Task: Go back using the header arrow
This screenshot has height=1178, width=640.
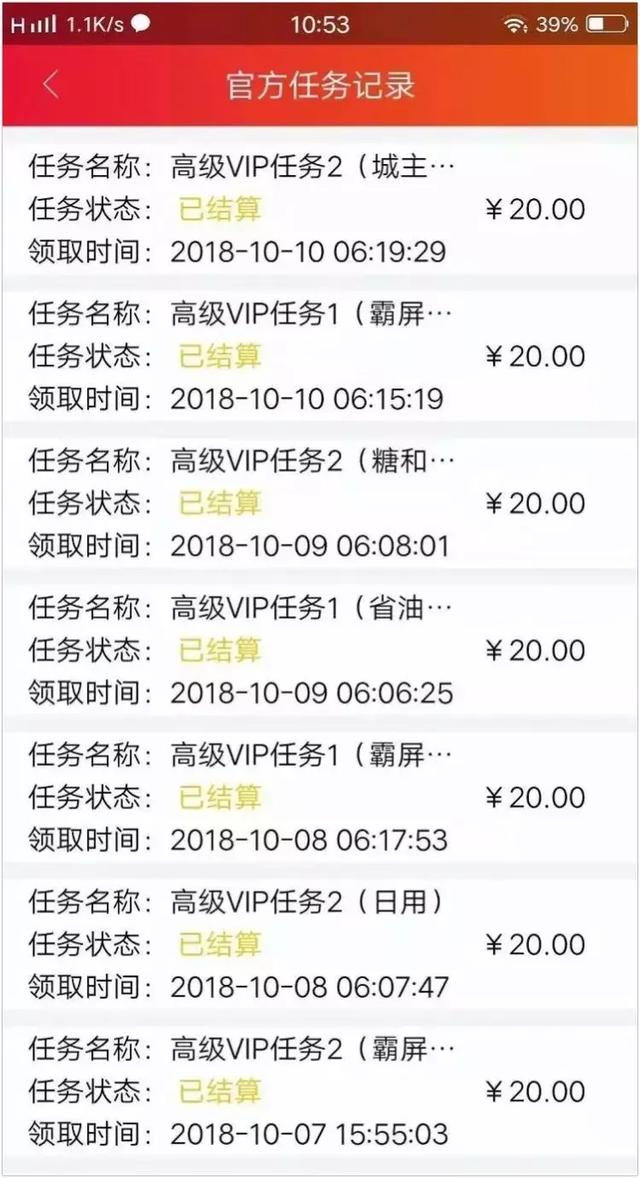Action: pyautogui.click(x=50, y=84)
